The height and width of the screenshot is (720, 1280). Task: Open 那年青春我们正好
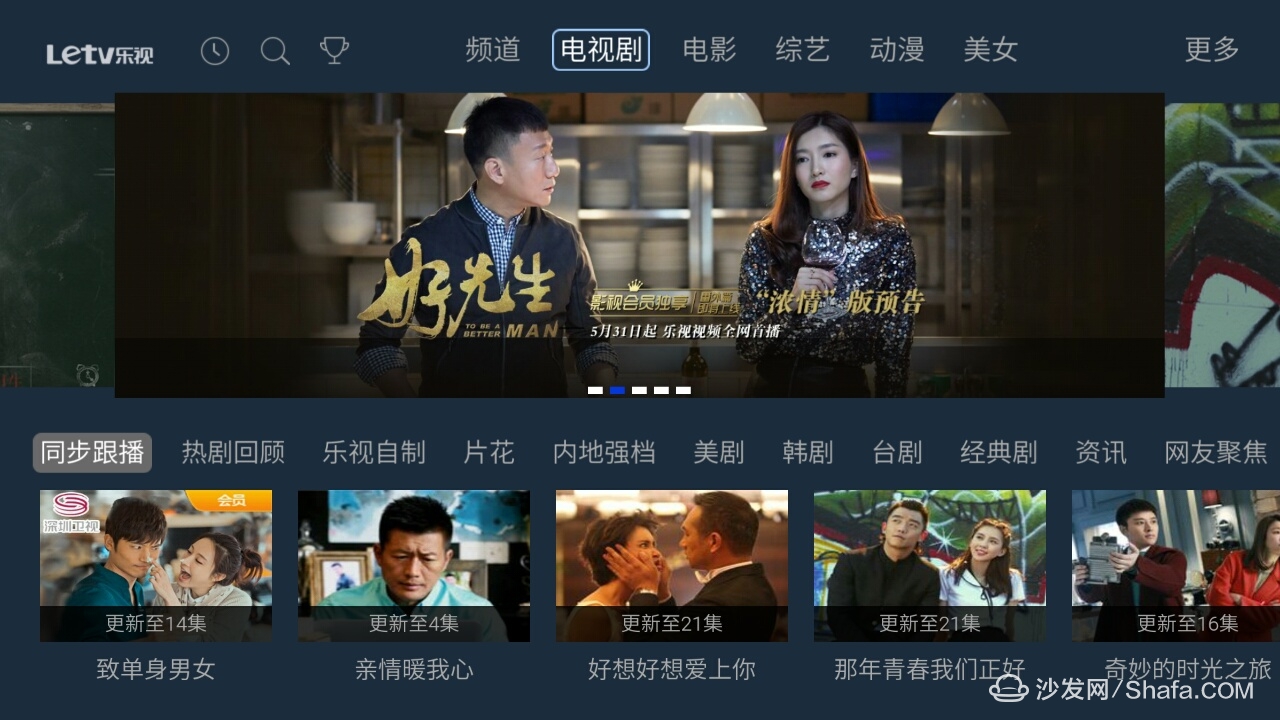tap(930, 566)
